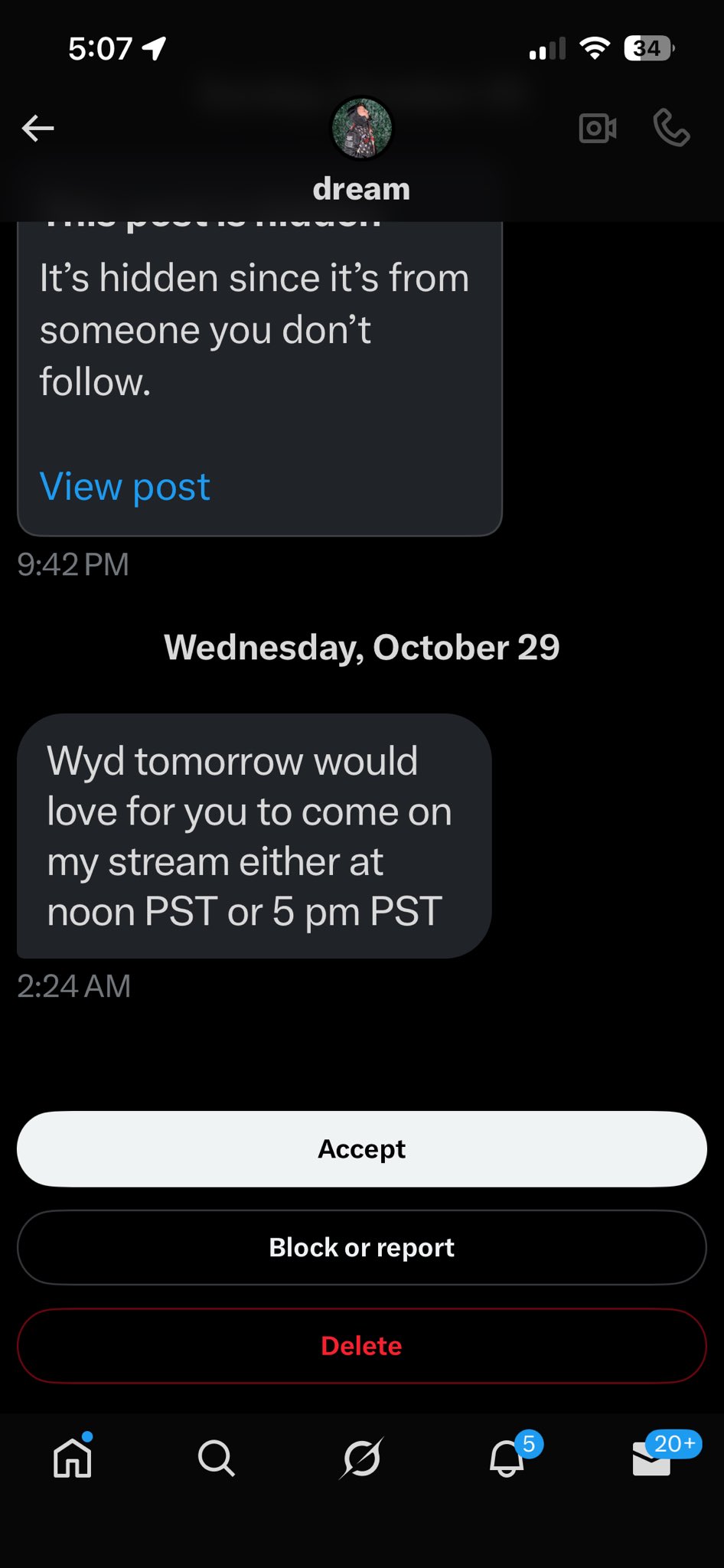The image size is (724, 1568).
Task: Check the notifications bell tab
Action: pyautogui.click(x=507, y=1457)
